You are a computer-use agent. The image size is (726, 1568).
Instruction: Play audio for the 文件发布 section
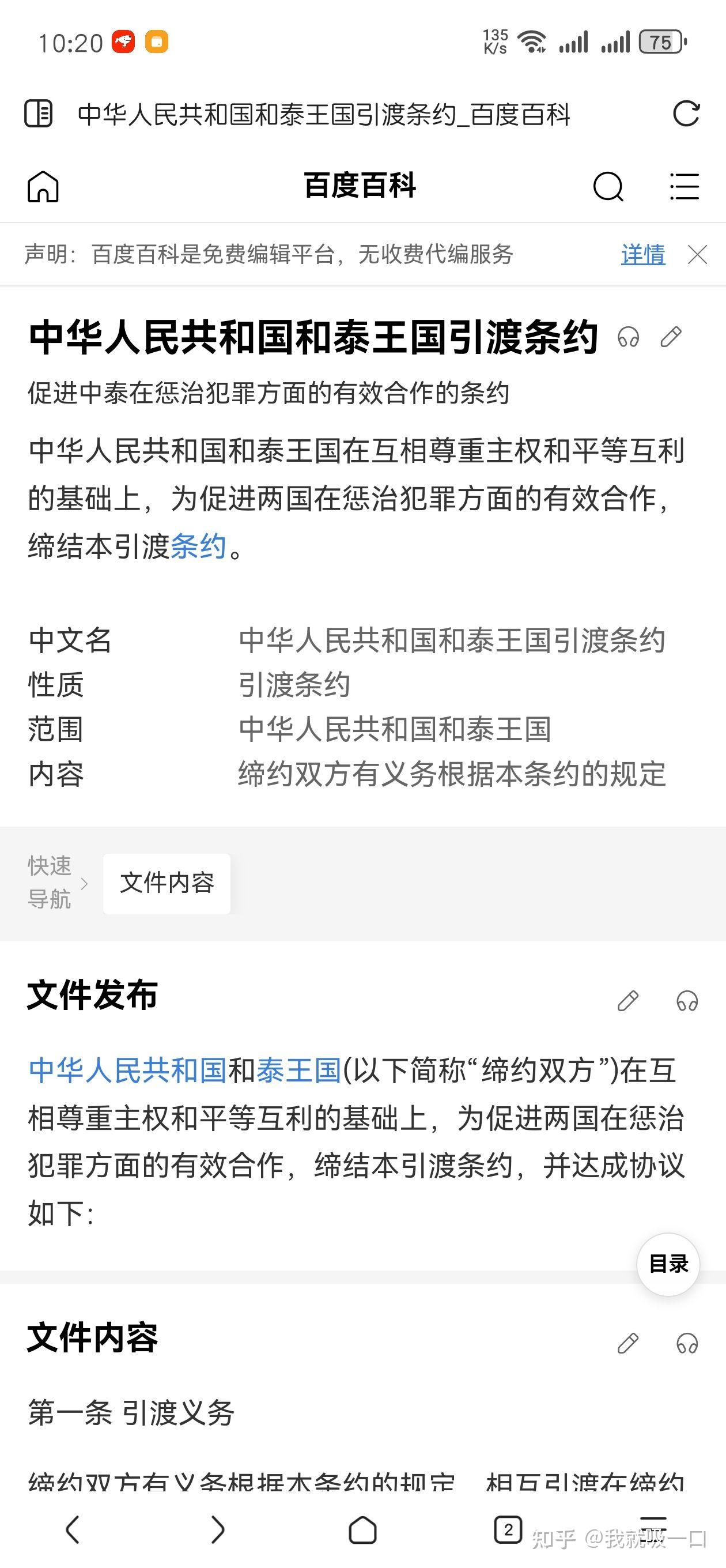point(687,1001)
